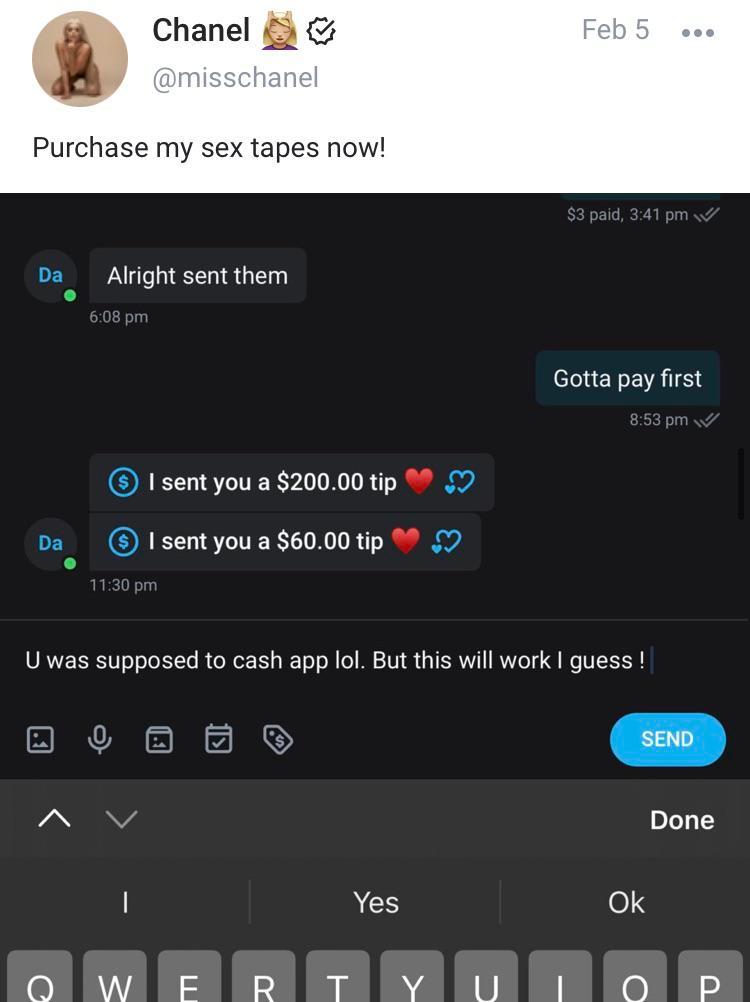Tap Done to dismiss the keyboard

[x=681, y=819]
